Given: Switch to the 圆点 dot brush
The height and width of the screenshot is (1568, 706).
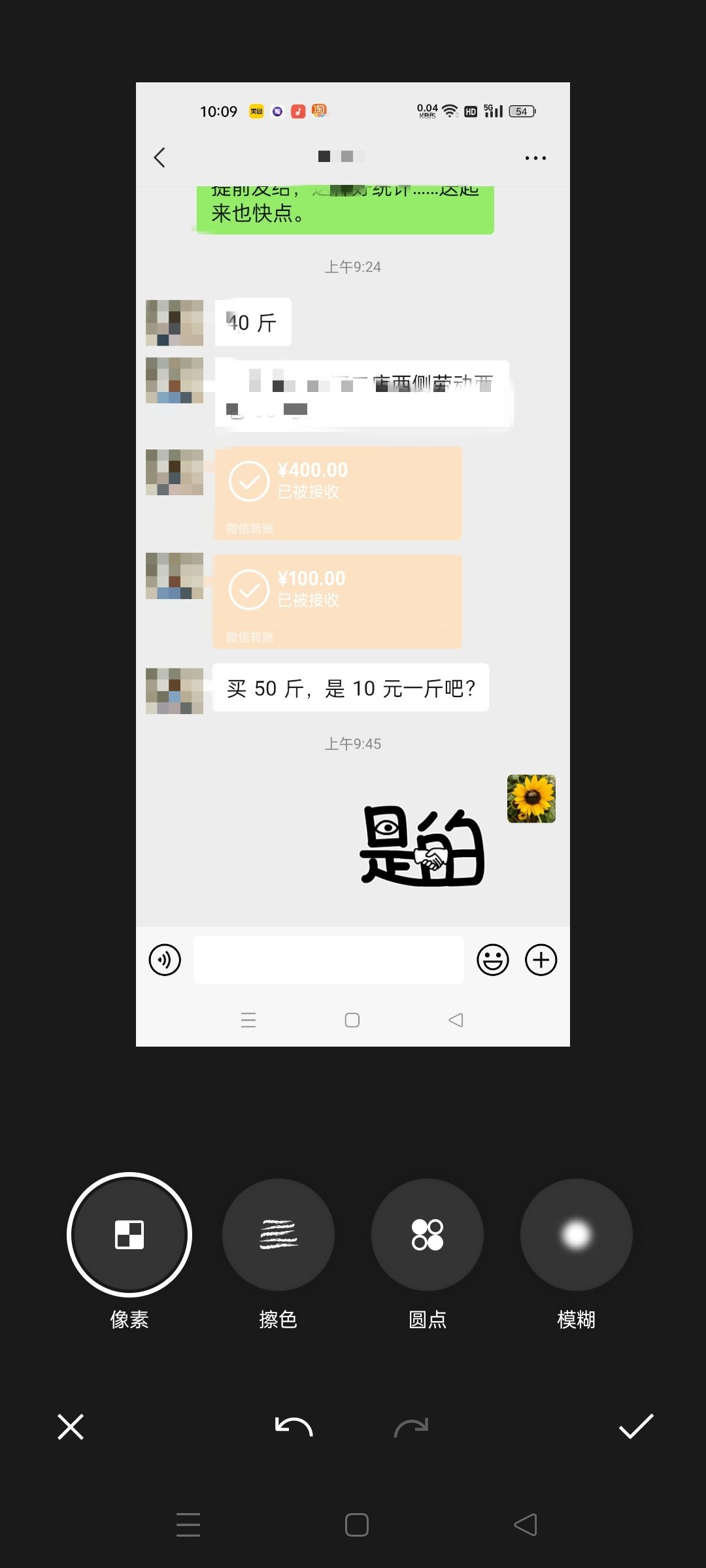Looking at the screenshot, I should (x=428, y=1234).
